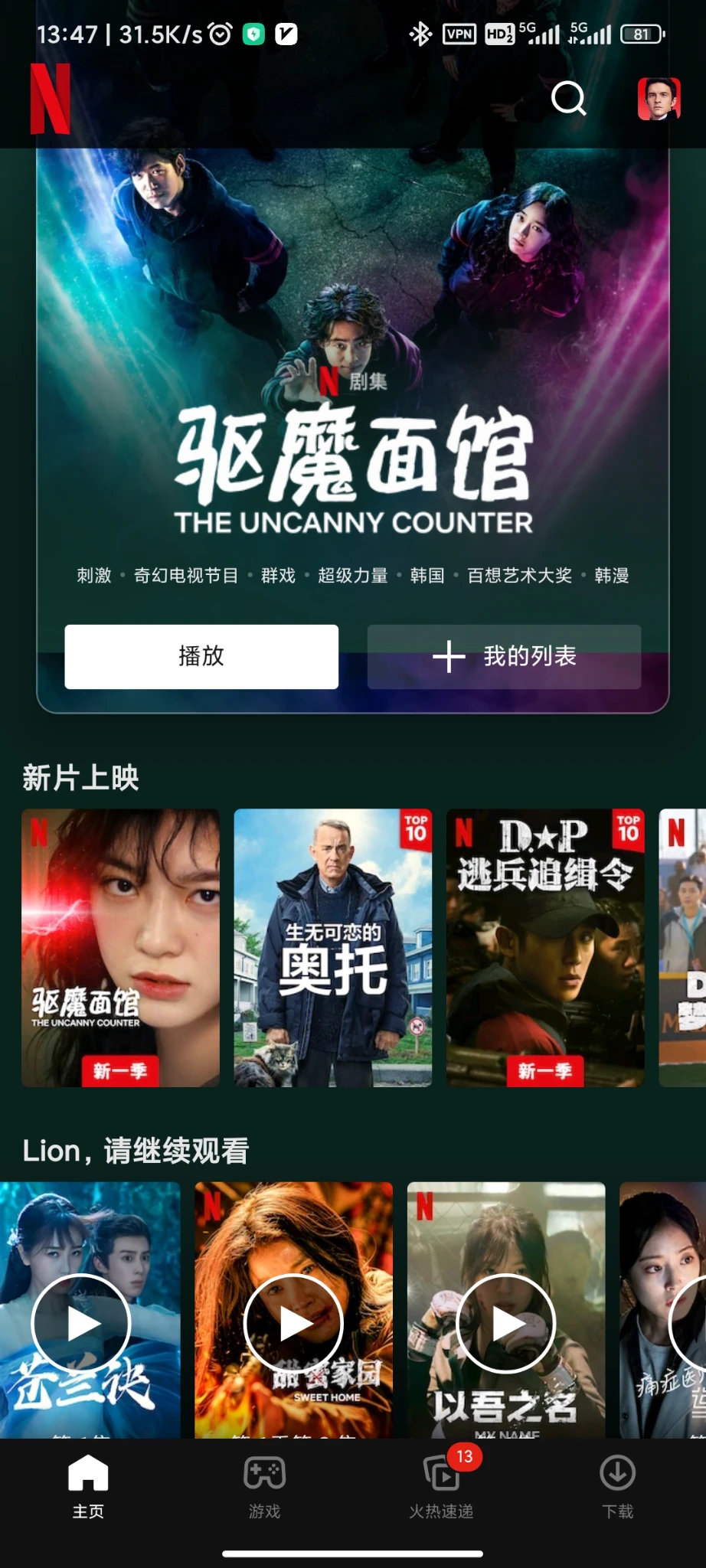706x1568 pixels.
Task: Go to the 下载 downloads tab
Action: point(617,1487)
